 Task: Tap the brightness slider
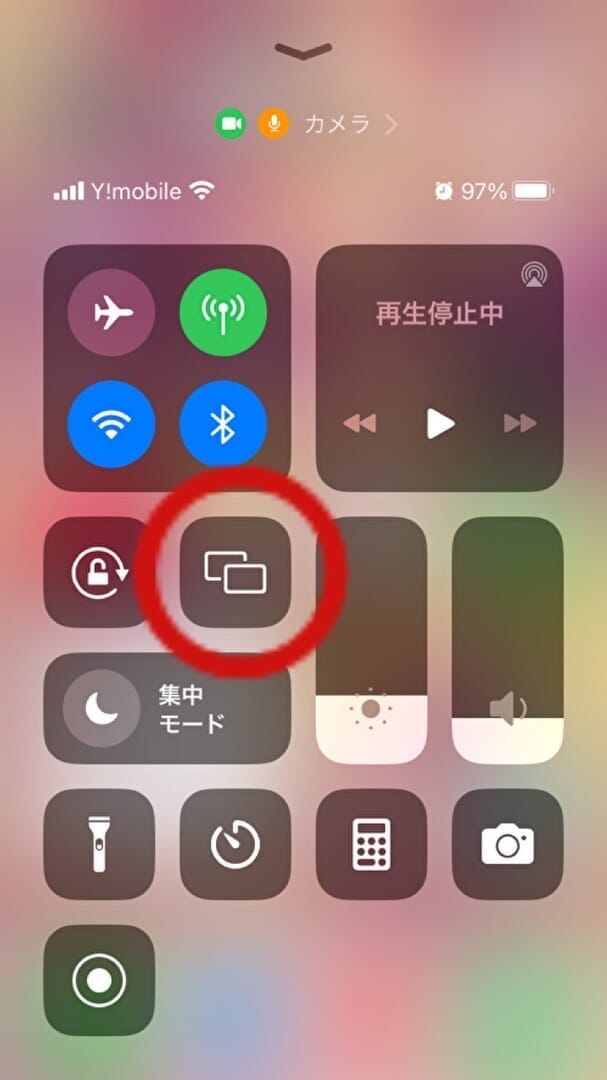(371, 640)
